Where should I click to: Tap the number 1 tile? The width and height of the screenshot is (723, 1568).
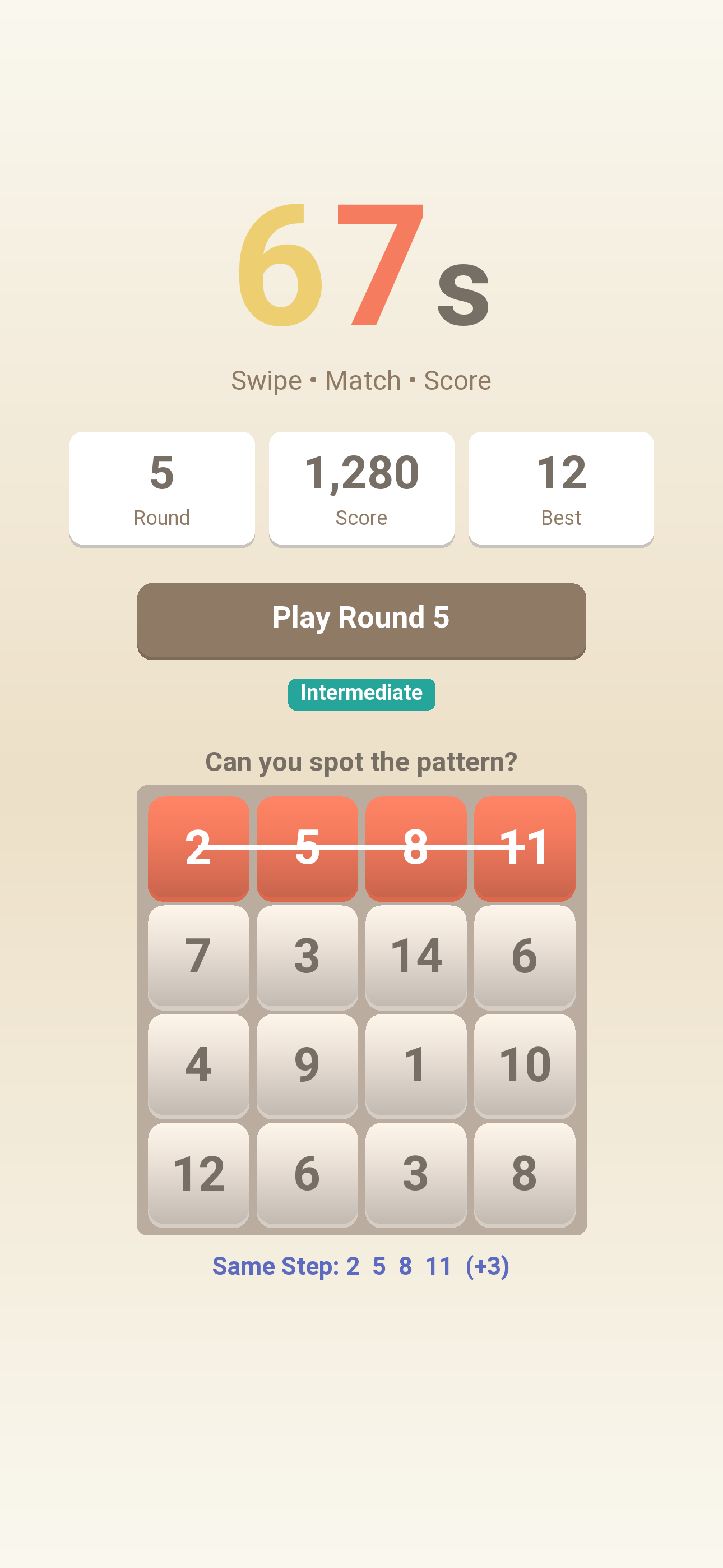[416, 1065]
